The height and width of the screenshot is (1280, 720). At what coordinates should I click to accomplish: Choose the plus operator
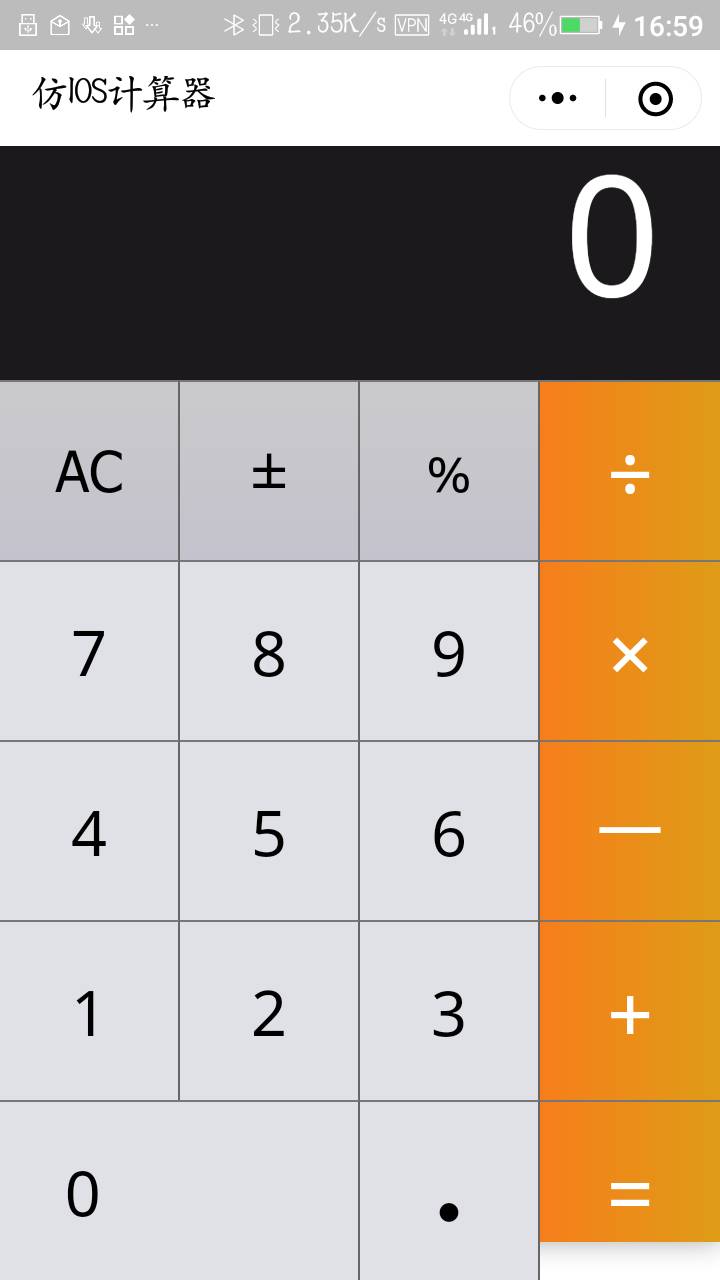(630, 1011)
